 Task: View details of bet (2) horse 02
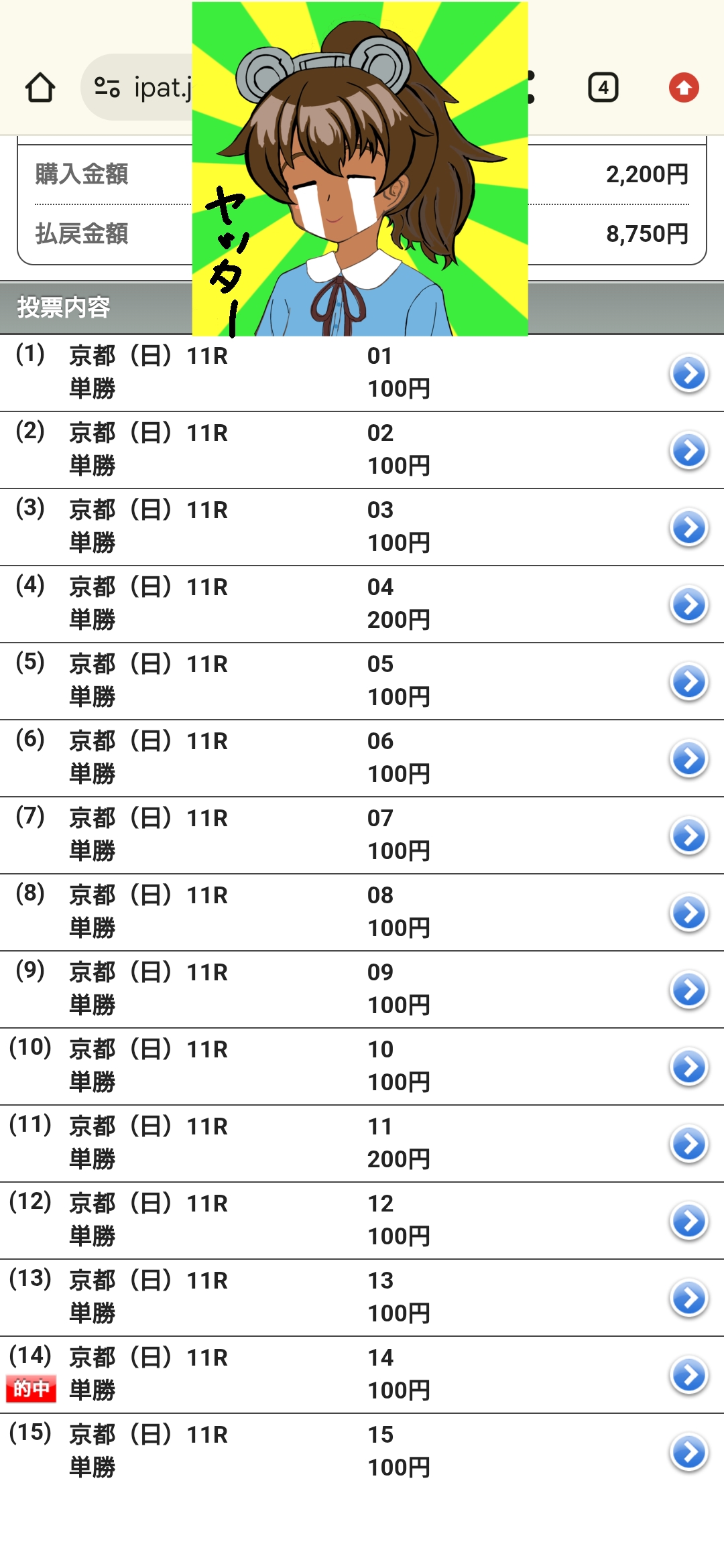[688, 450]
